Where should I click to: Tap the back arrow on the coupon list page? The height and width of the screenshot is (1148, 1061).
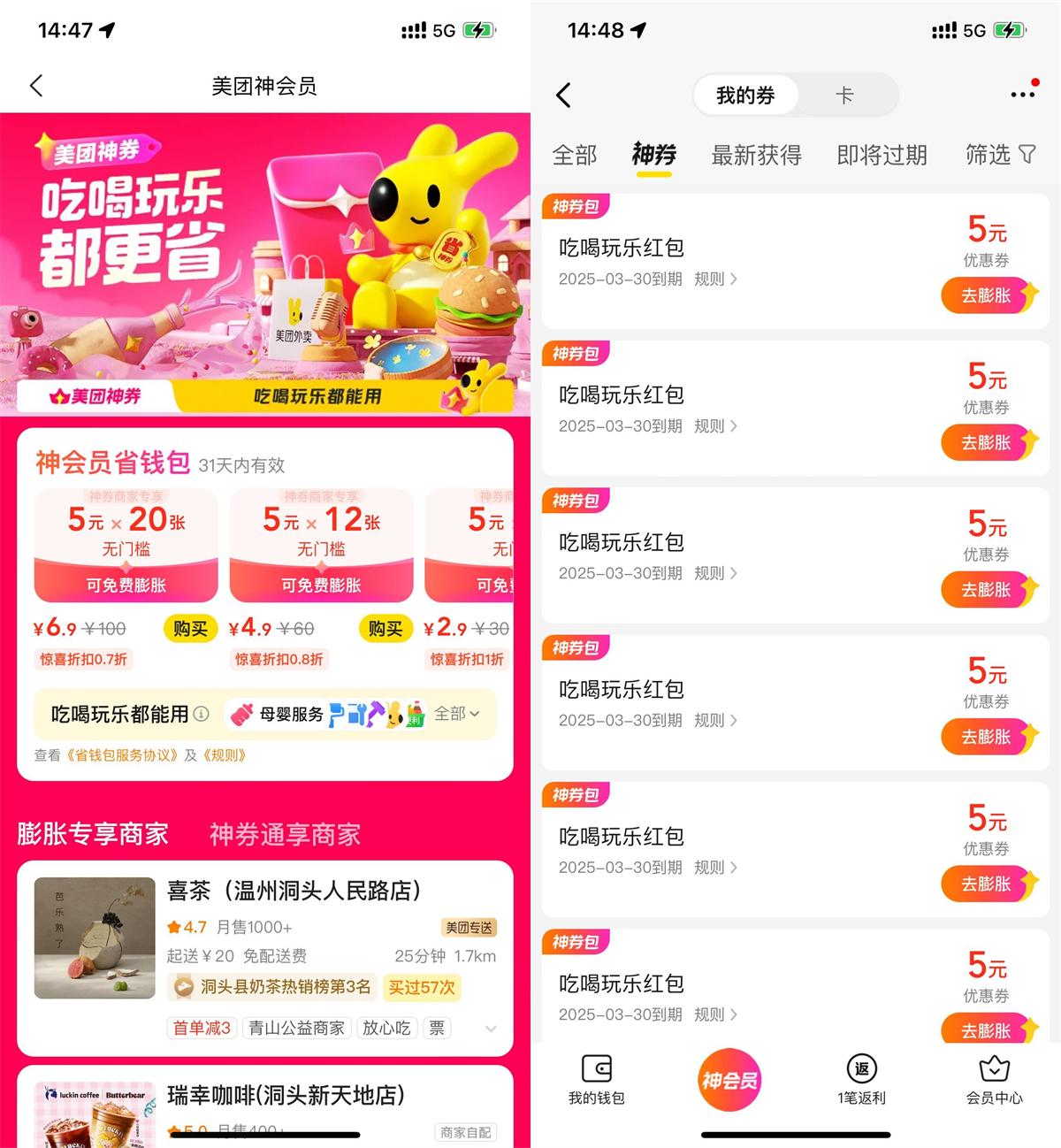[x=564, y=95]
